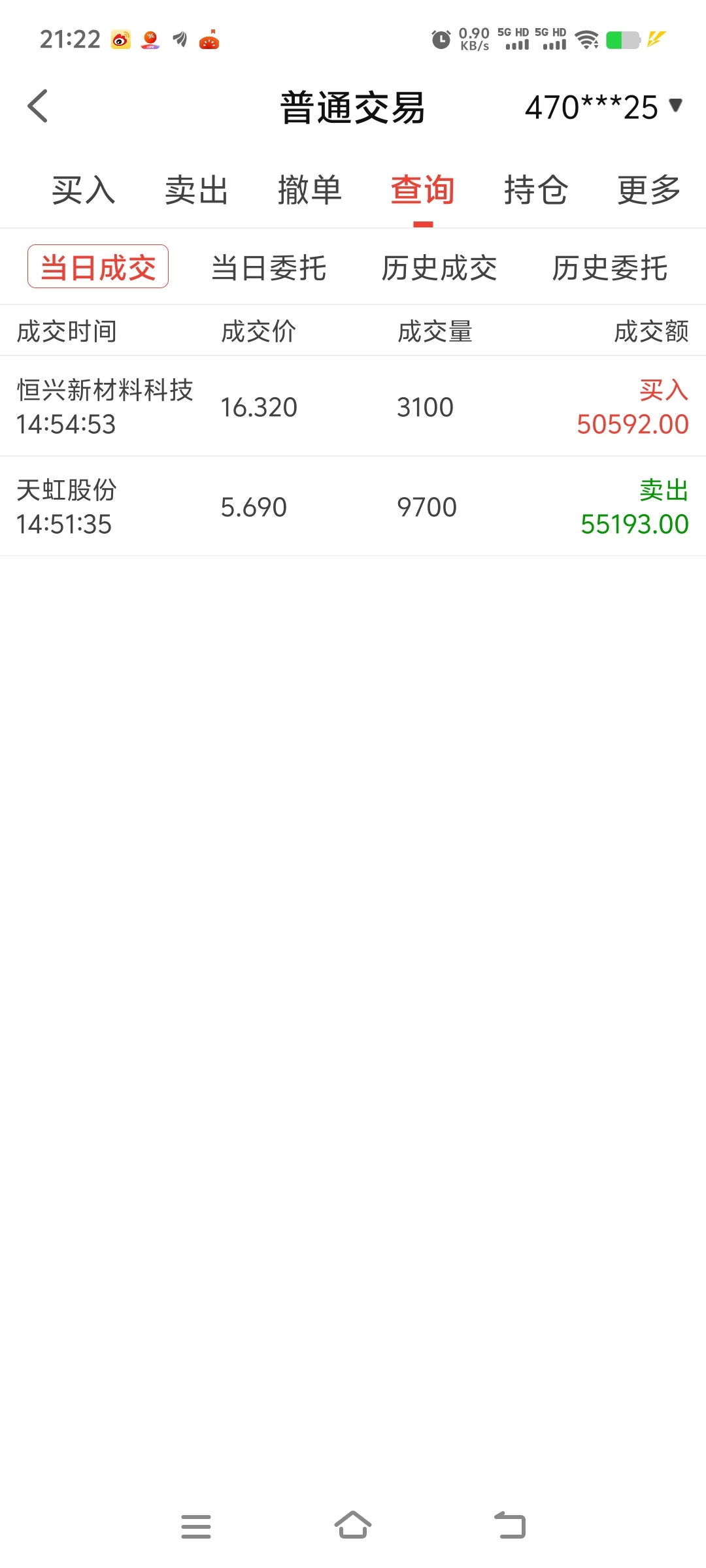The width and height of the screenshot is (706, 1568).
Task: Select the 查询 tab
Action: [423, 191]
